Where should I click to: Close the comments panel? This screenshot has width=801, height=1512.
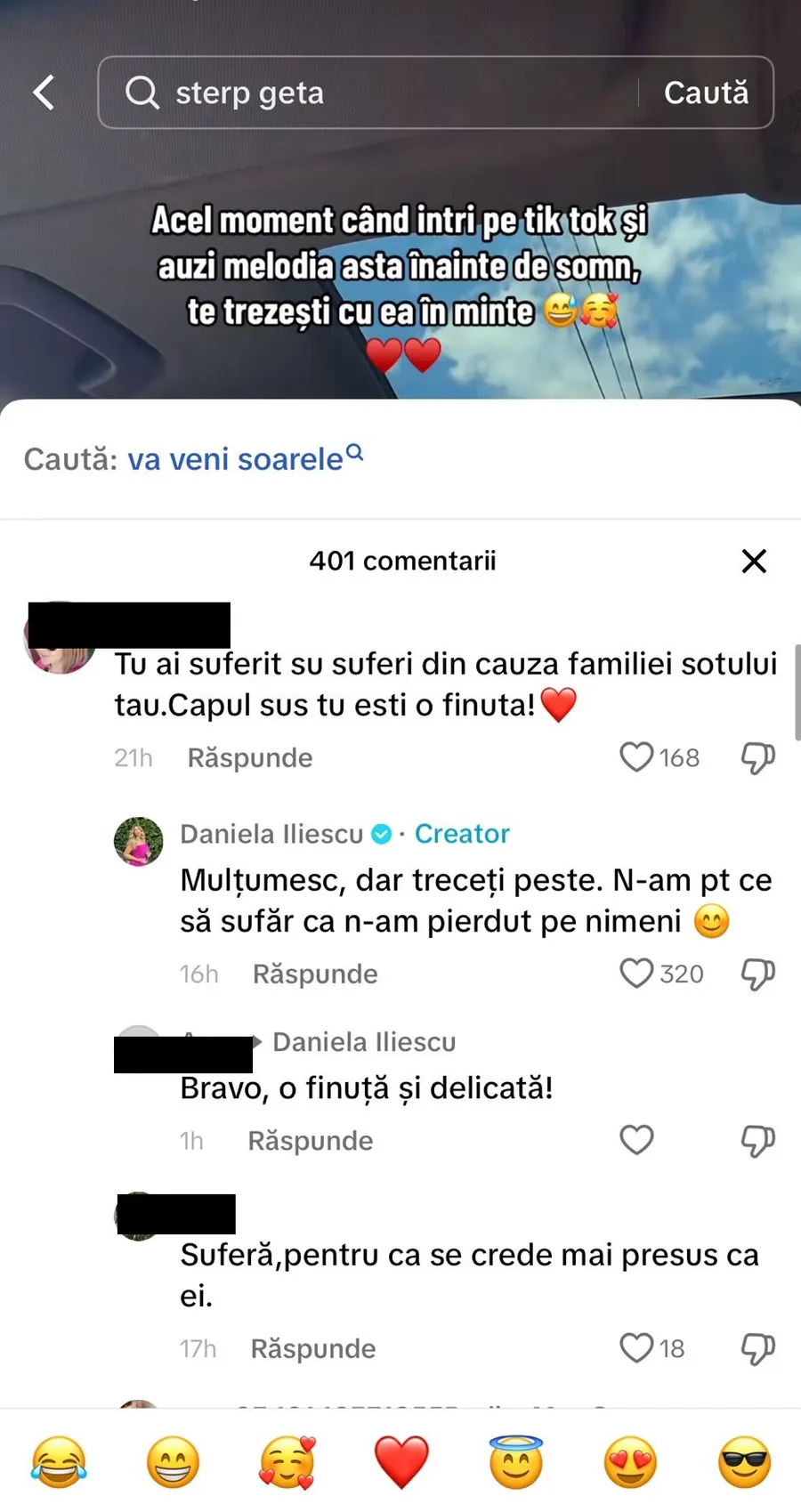point(754,561)
